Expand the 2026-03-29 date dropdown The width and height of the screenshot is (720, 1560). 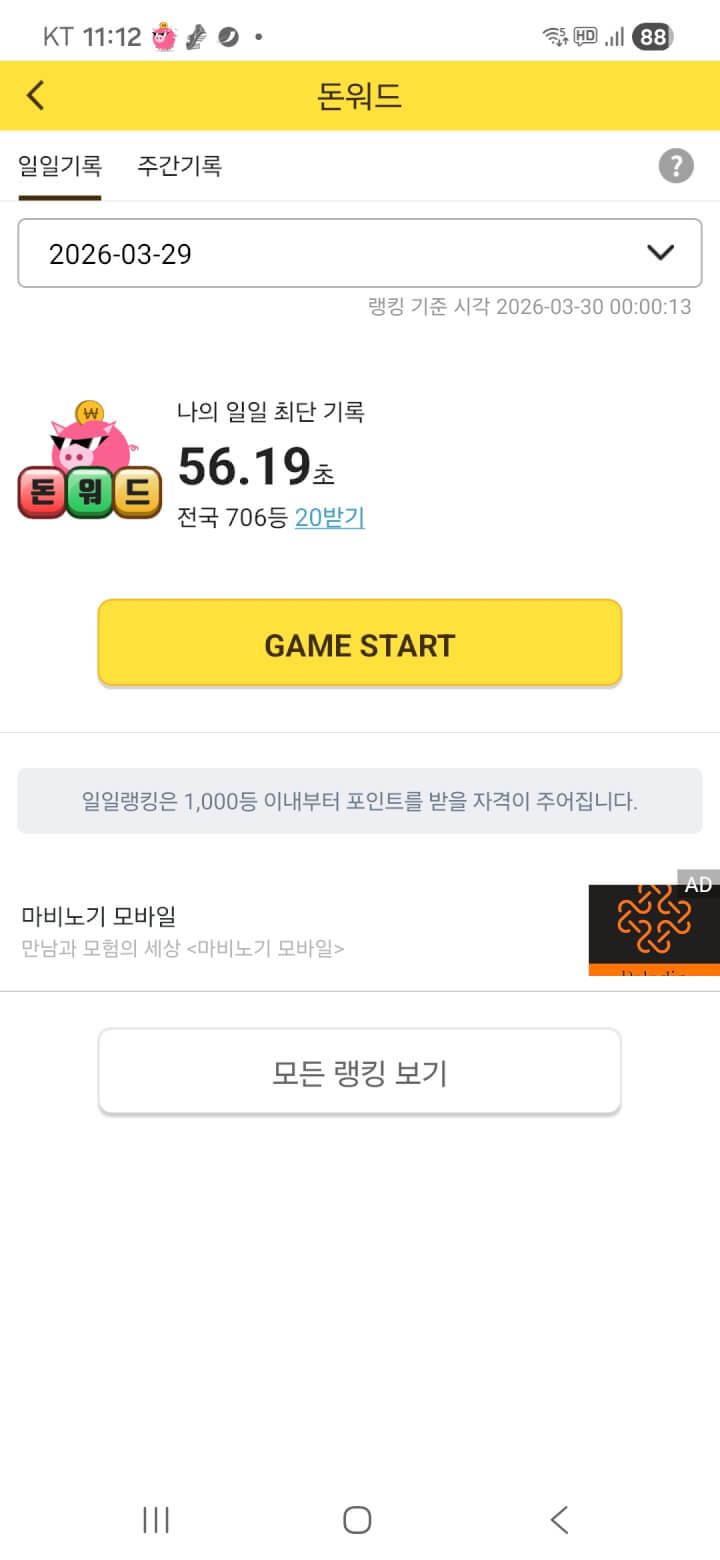click(360, 254)
